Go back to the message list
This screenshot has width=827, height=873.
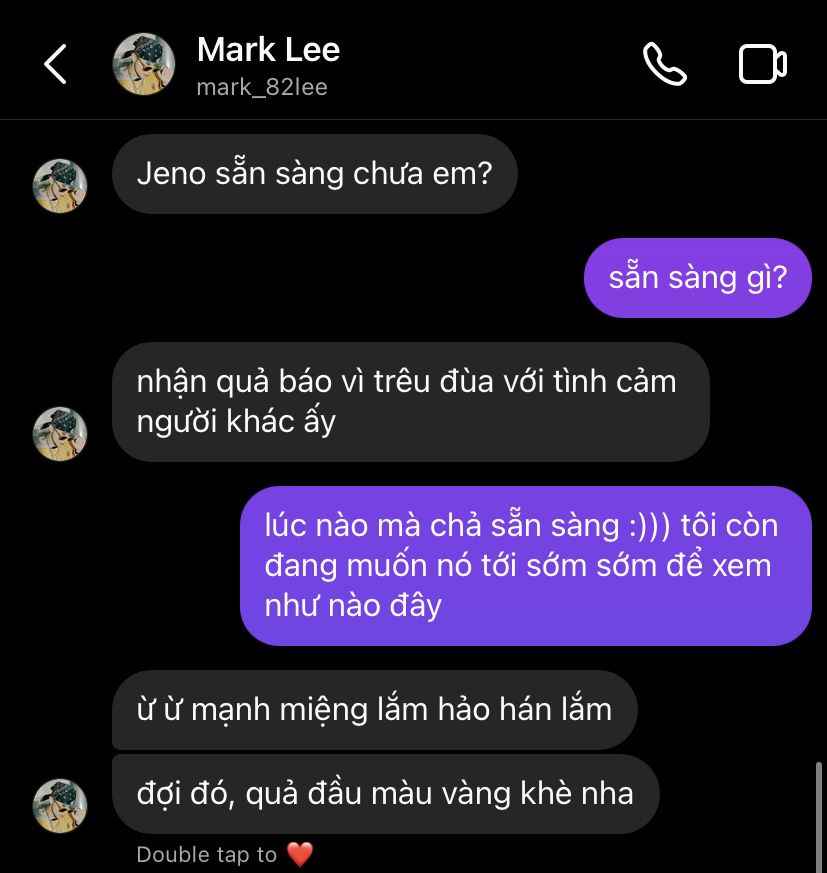[x=56, y=65]
